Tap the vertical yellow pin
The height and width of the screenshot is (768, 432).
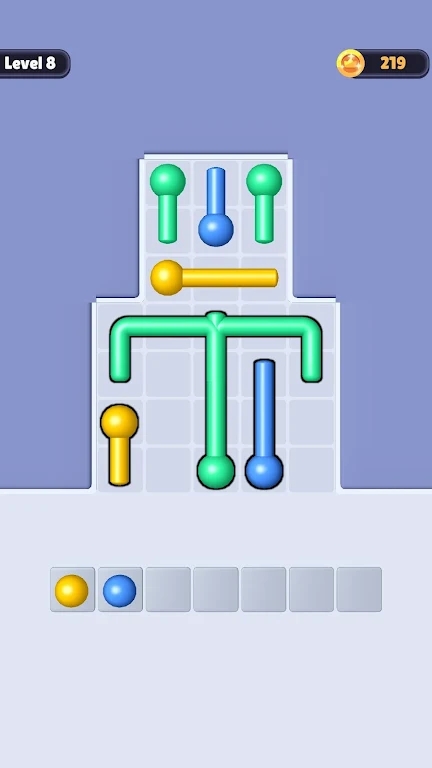(x=120, y=445)
